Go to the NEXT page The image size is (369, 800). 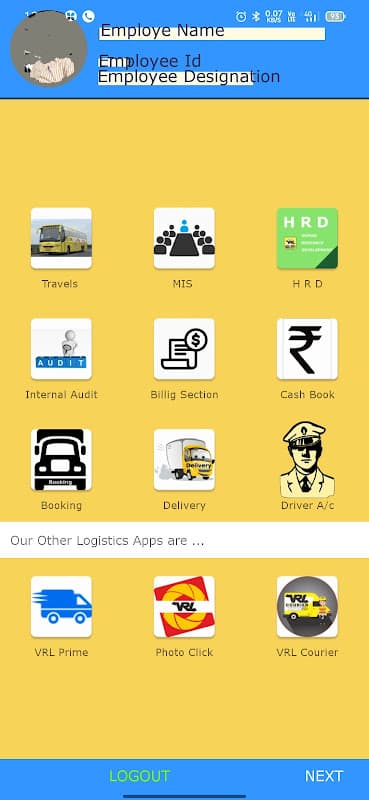324,776
